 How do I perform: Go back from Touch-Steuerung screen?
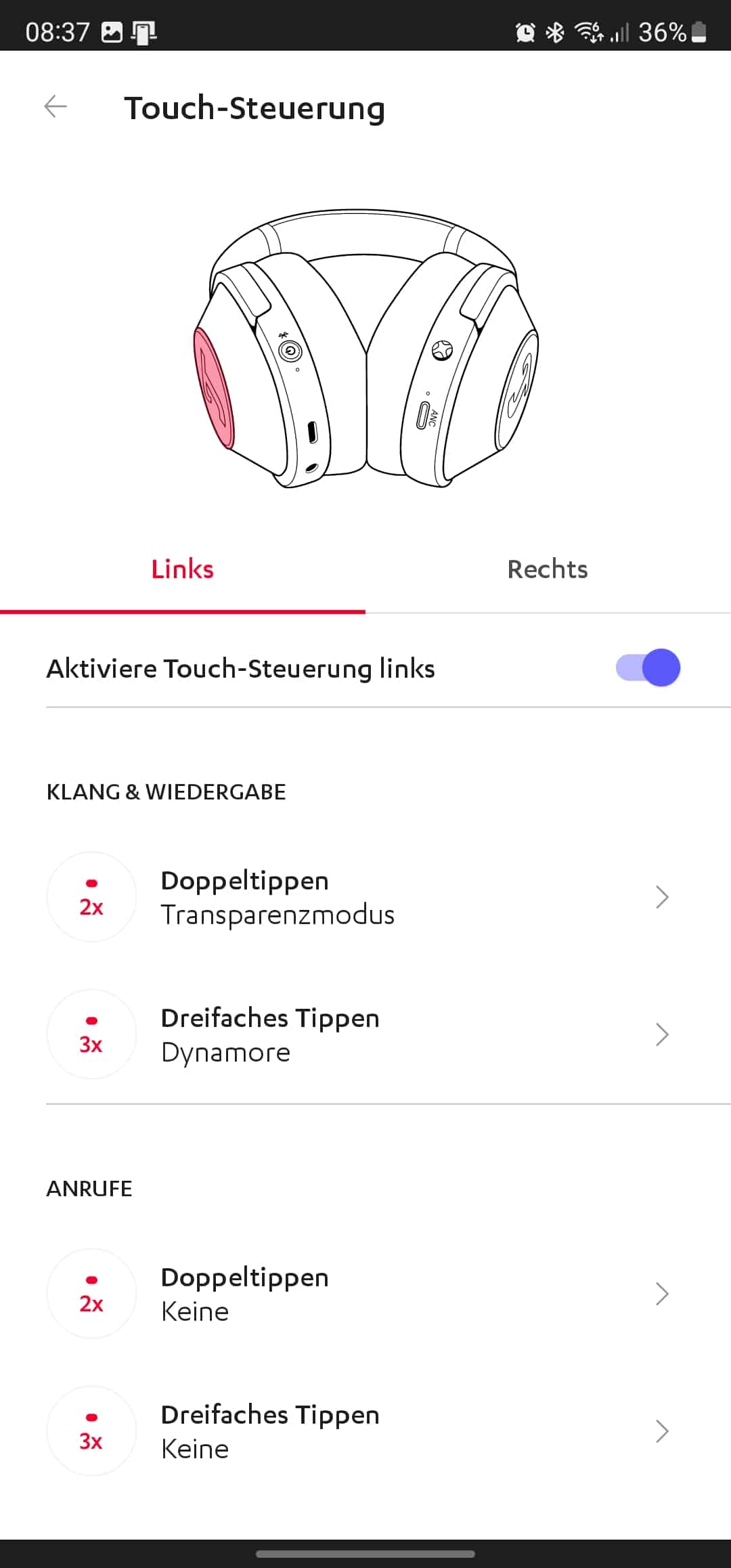[x=56, y=107]
